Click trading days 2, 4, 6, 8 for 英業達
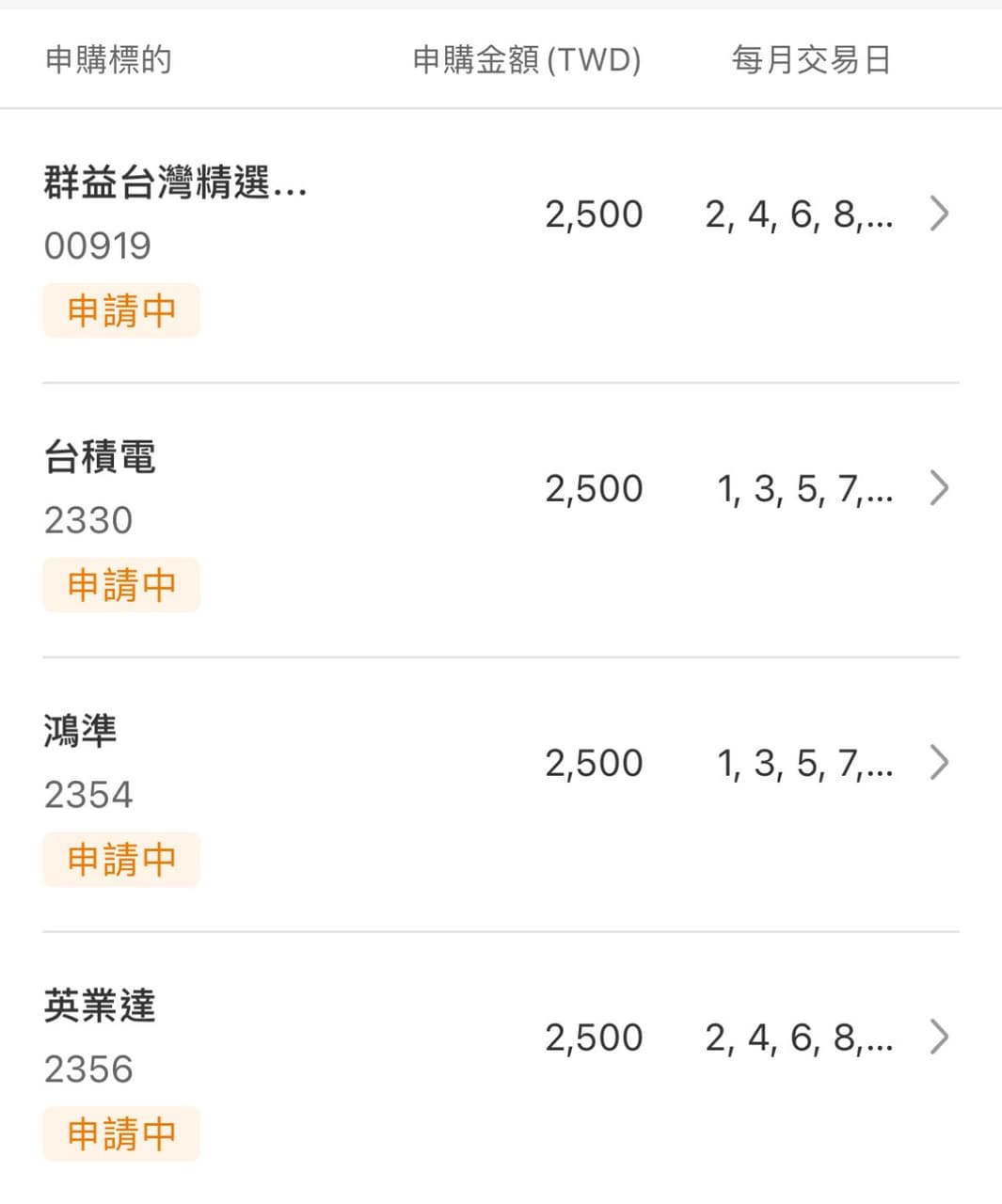 point(799,1038)
